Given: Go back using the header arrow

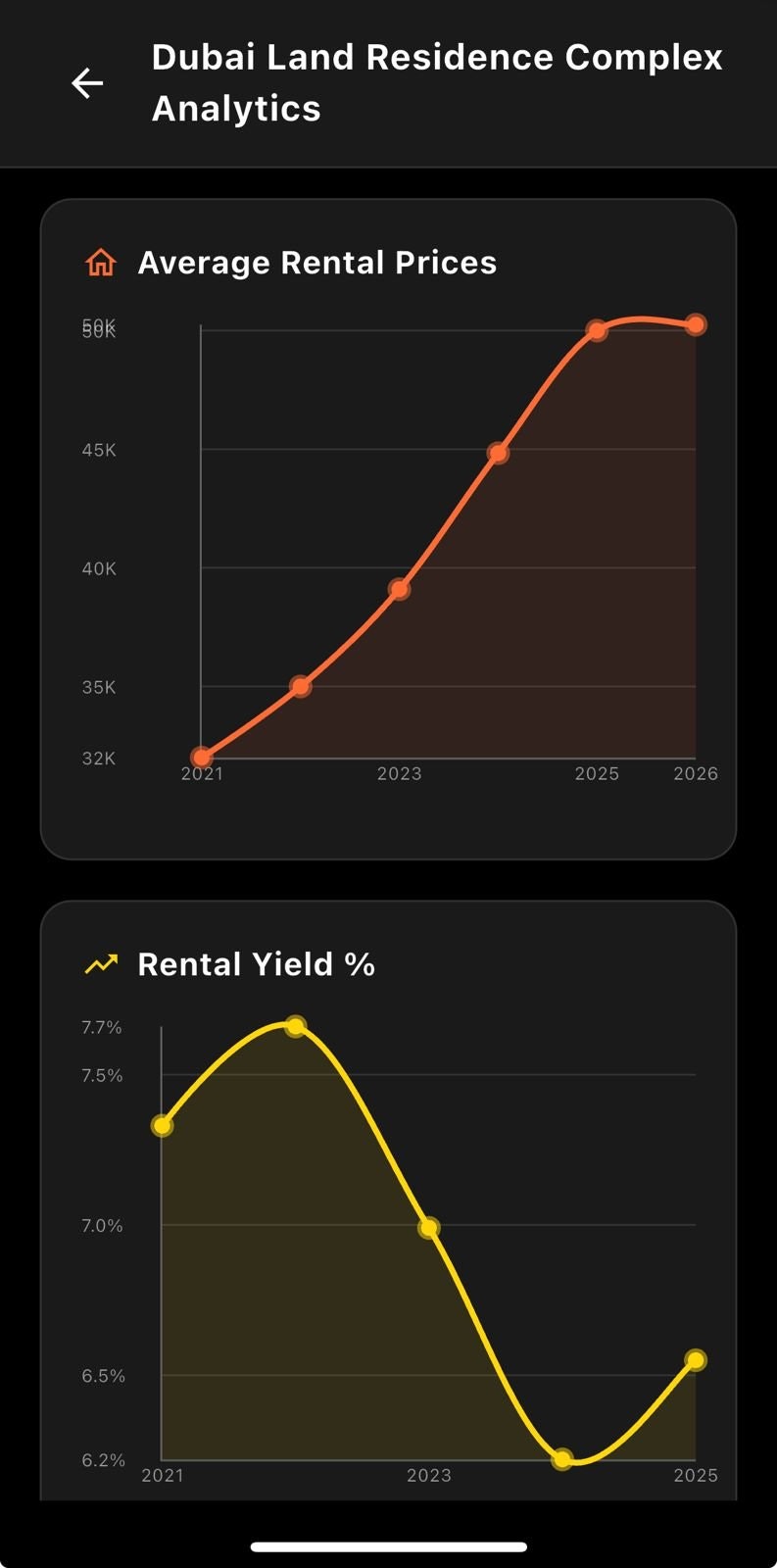Looking at the screenshot, I should point(87,83).
